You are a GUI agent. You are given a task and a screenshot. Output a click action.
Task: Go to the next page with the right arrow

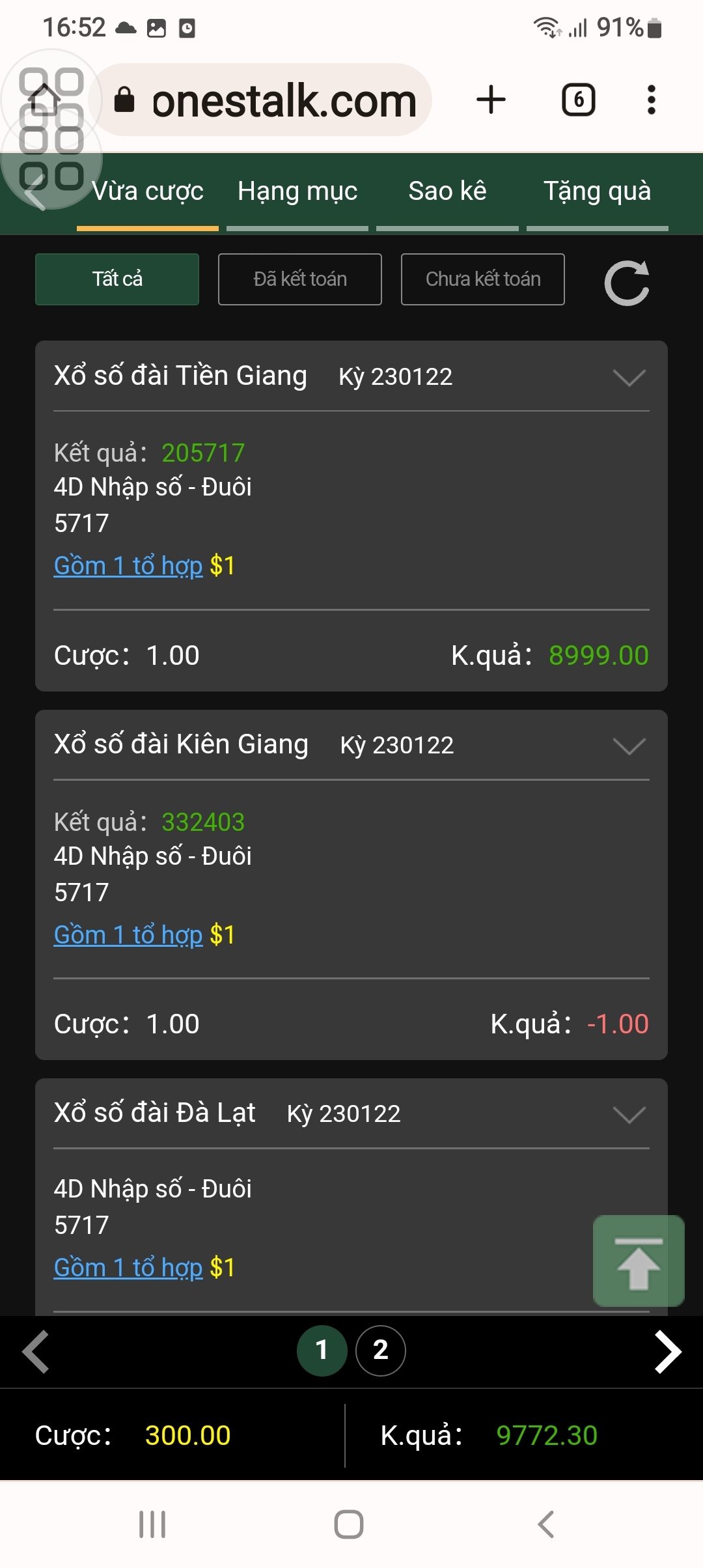[668, 1352]
